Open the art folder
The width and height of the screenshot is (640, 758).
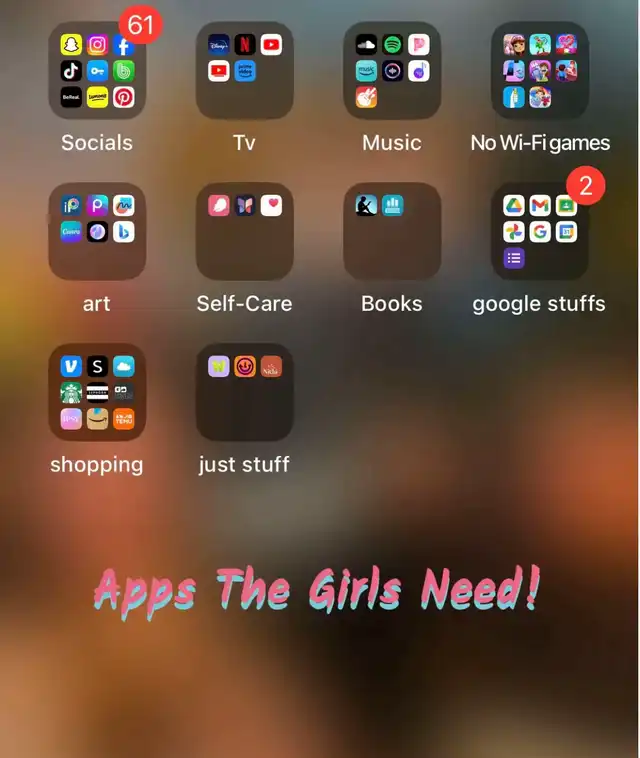(97, 232)
